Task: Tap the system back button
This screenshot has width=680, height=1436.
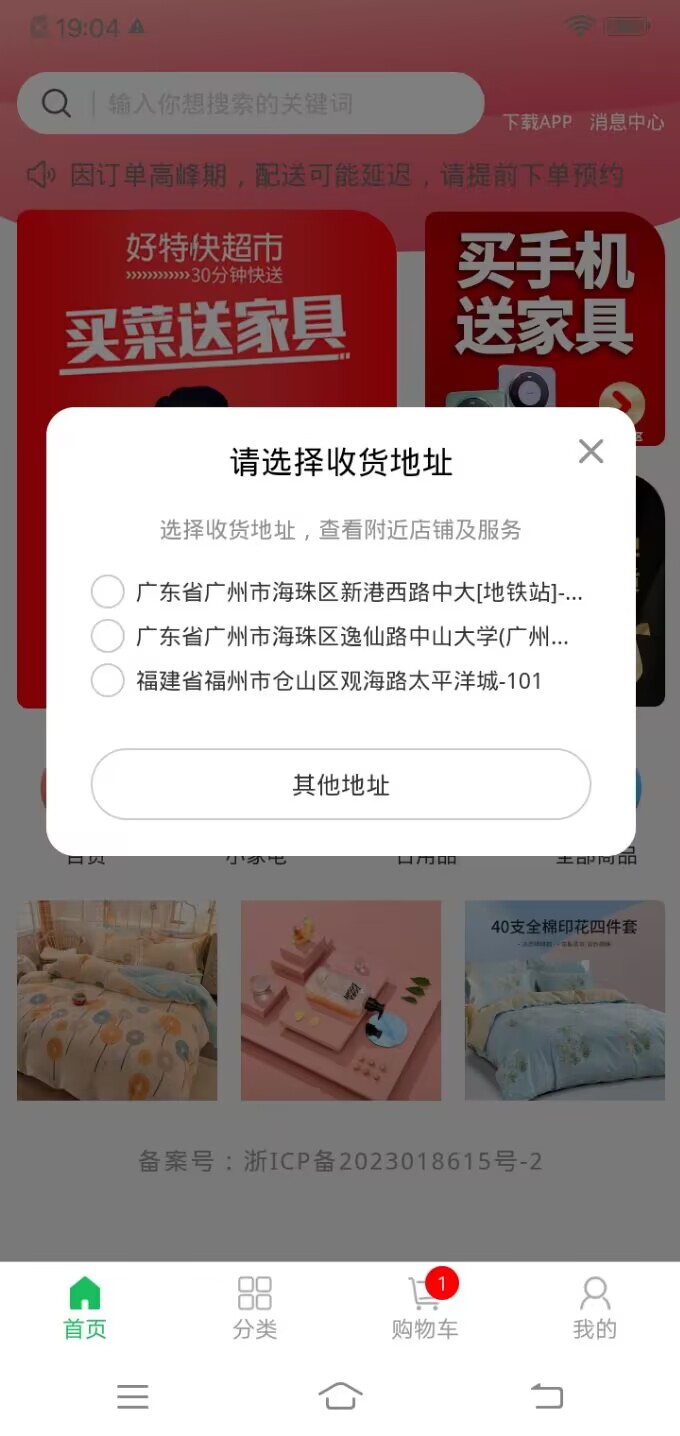Action: point(547,1396)
